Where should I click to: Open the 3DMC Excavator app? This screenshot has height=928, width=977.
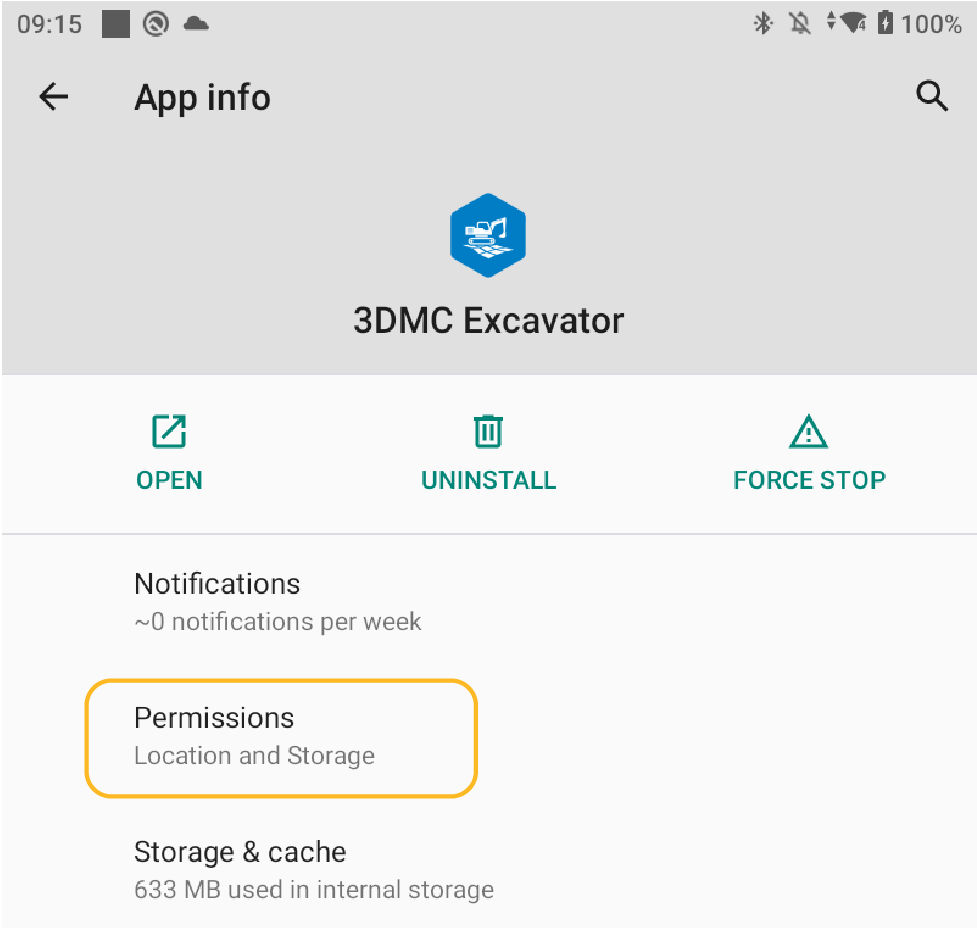[x=169, y=453]
